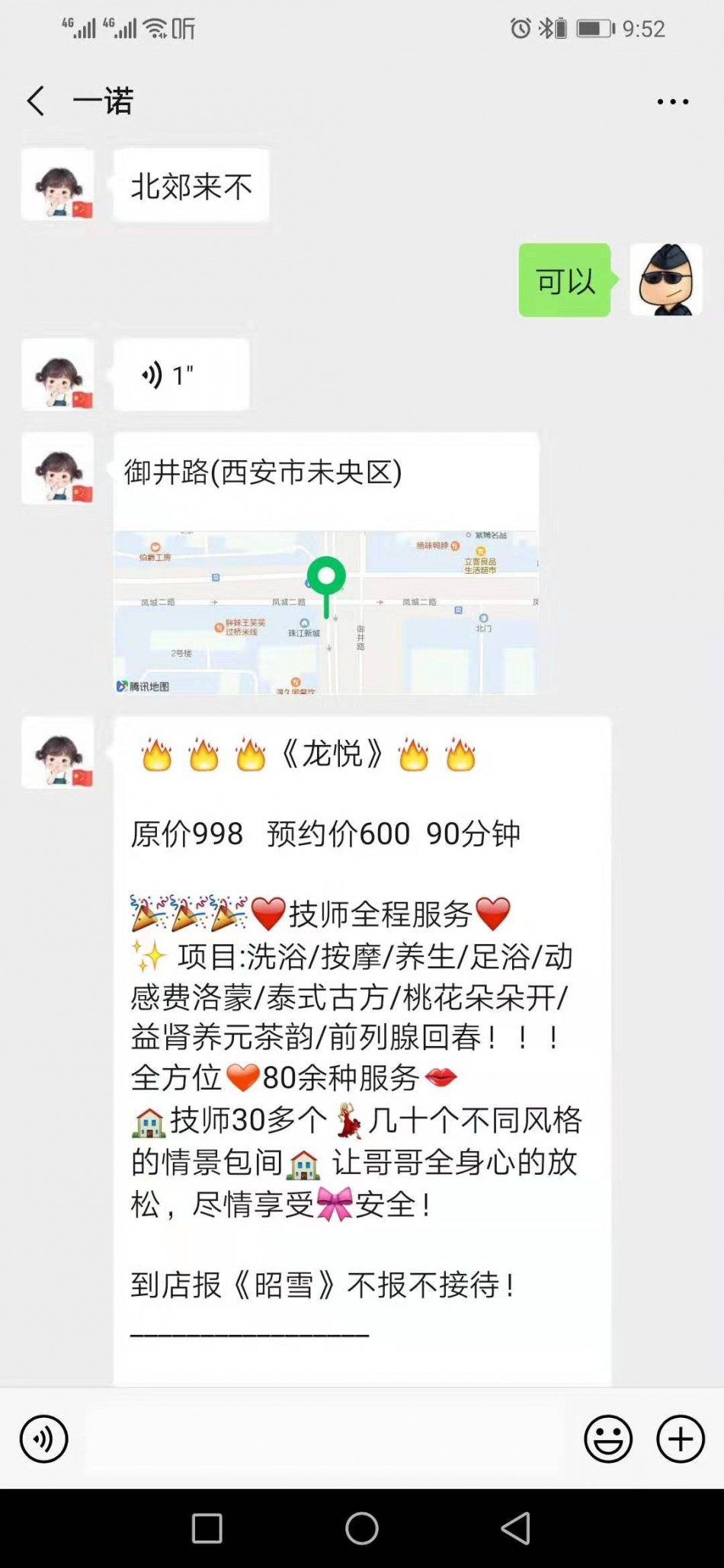
Task: Tap the sender avatar beside 北郊来不
Action: tap(58, 185)
